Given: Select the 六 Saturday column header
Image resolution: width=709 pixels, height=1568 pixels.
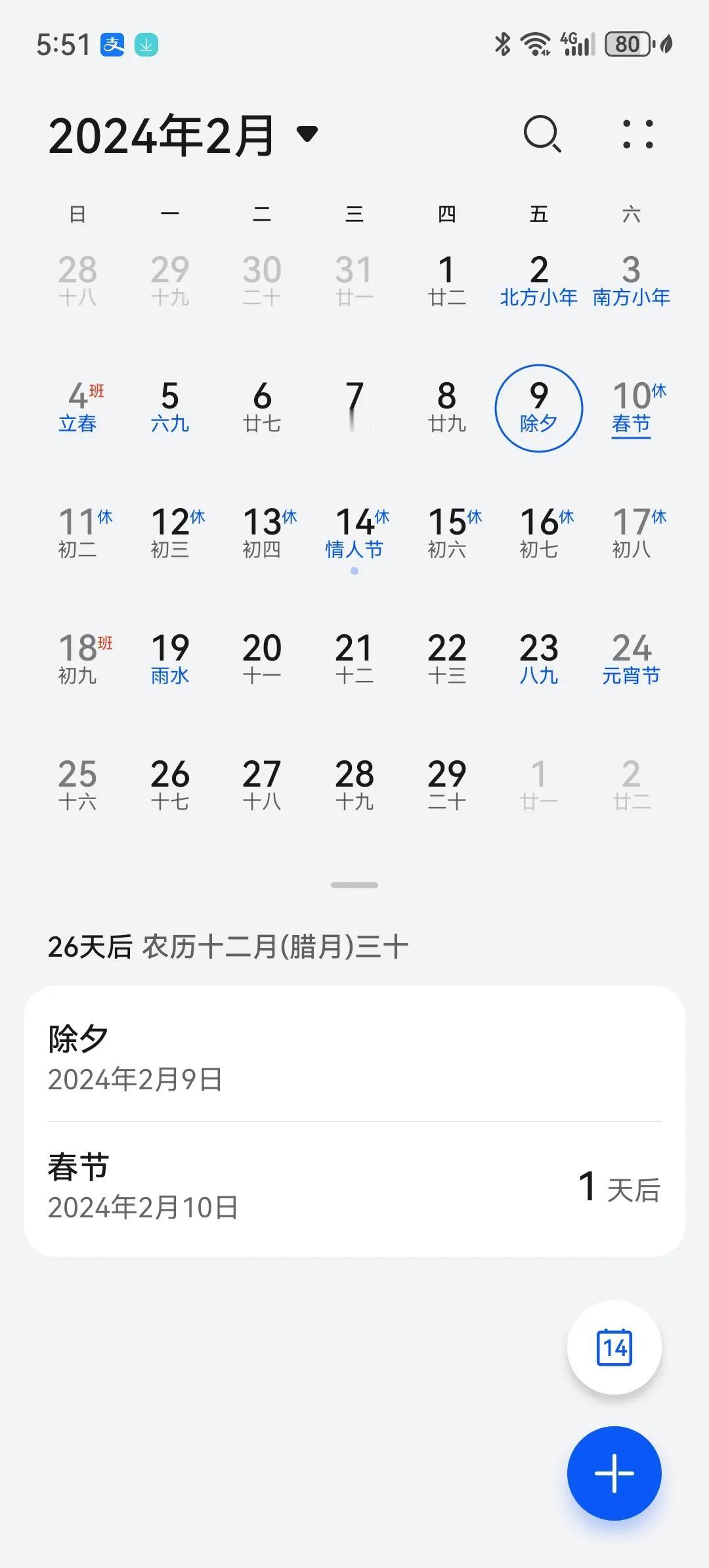Looking at the screenshot, I should [x=631, y=213].
